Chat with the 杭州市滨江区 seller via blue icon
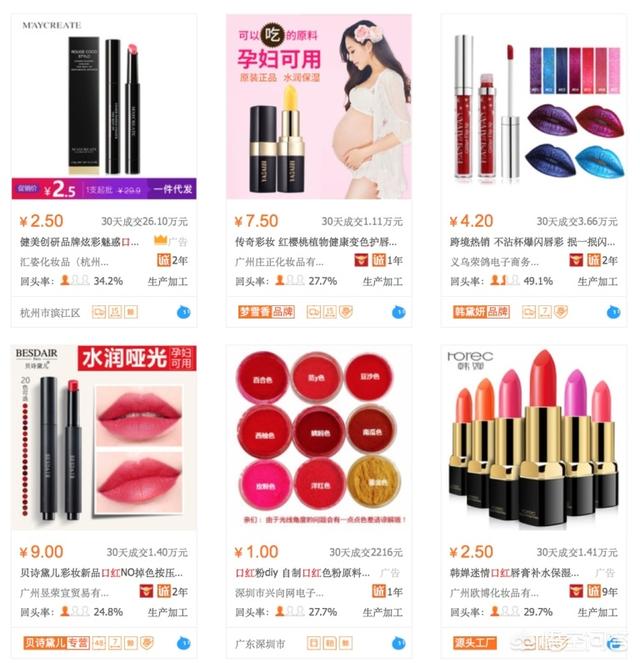Screen dimensions: 640x663 pyautogui.click(x=184, y=312)
